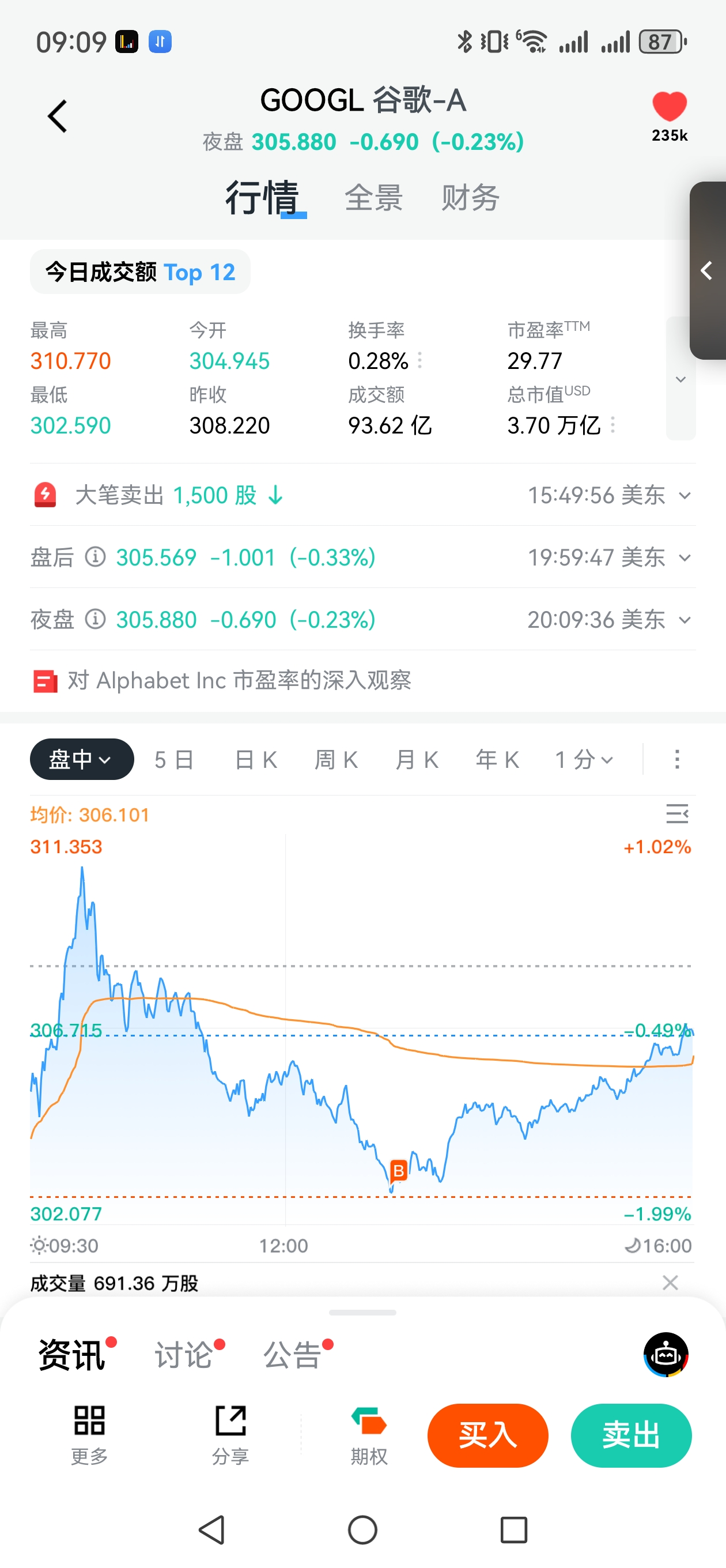Image resolution: width=726 pixels, height=1568 pixels.
Task: Close the 成交量 volume panel
Action: point(670,1283)
